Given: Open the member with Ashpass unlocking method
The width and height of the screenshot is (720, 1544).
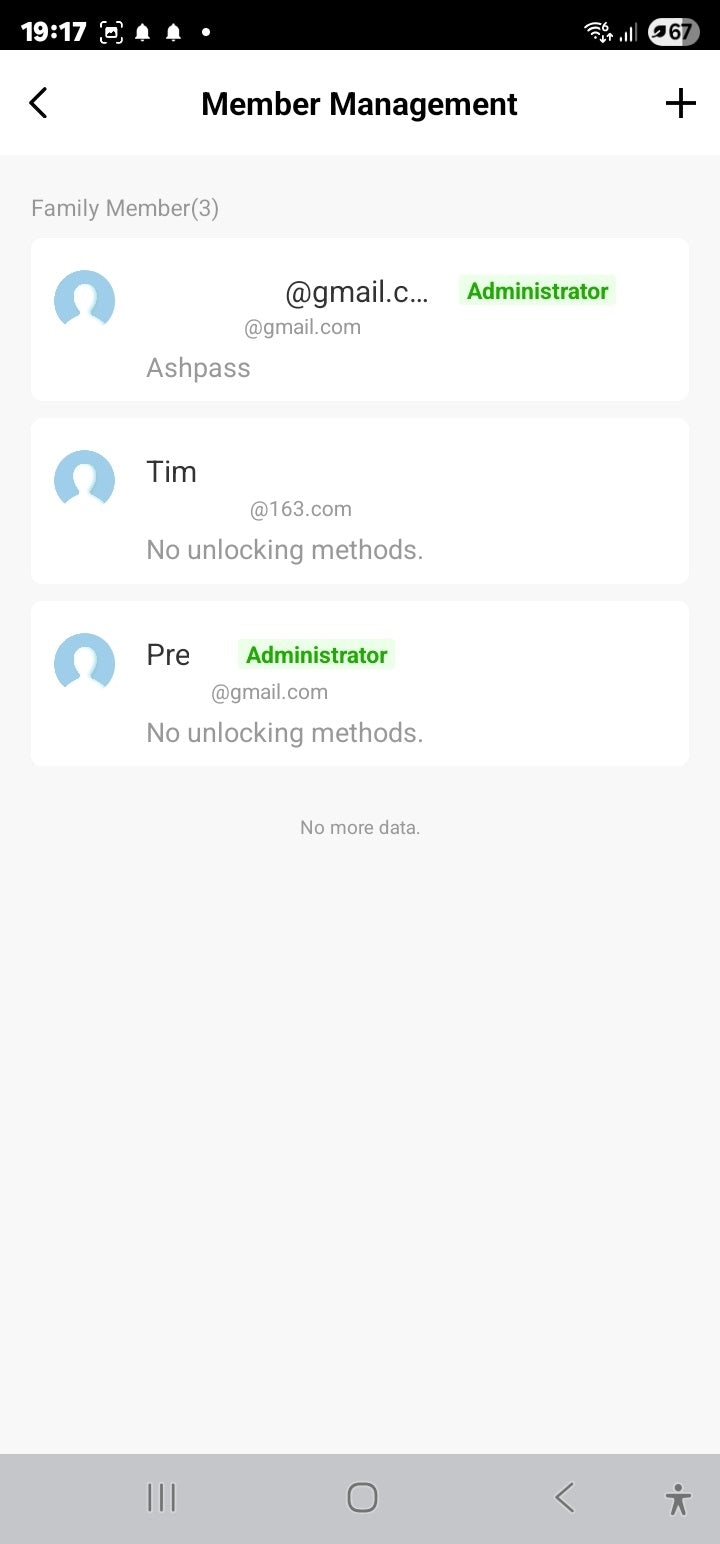Looking at the screenshot, I should 360,320.
